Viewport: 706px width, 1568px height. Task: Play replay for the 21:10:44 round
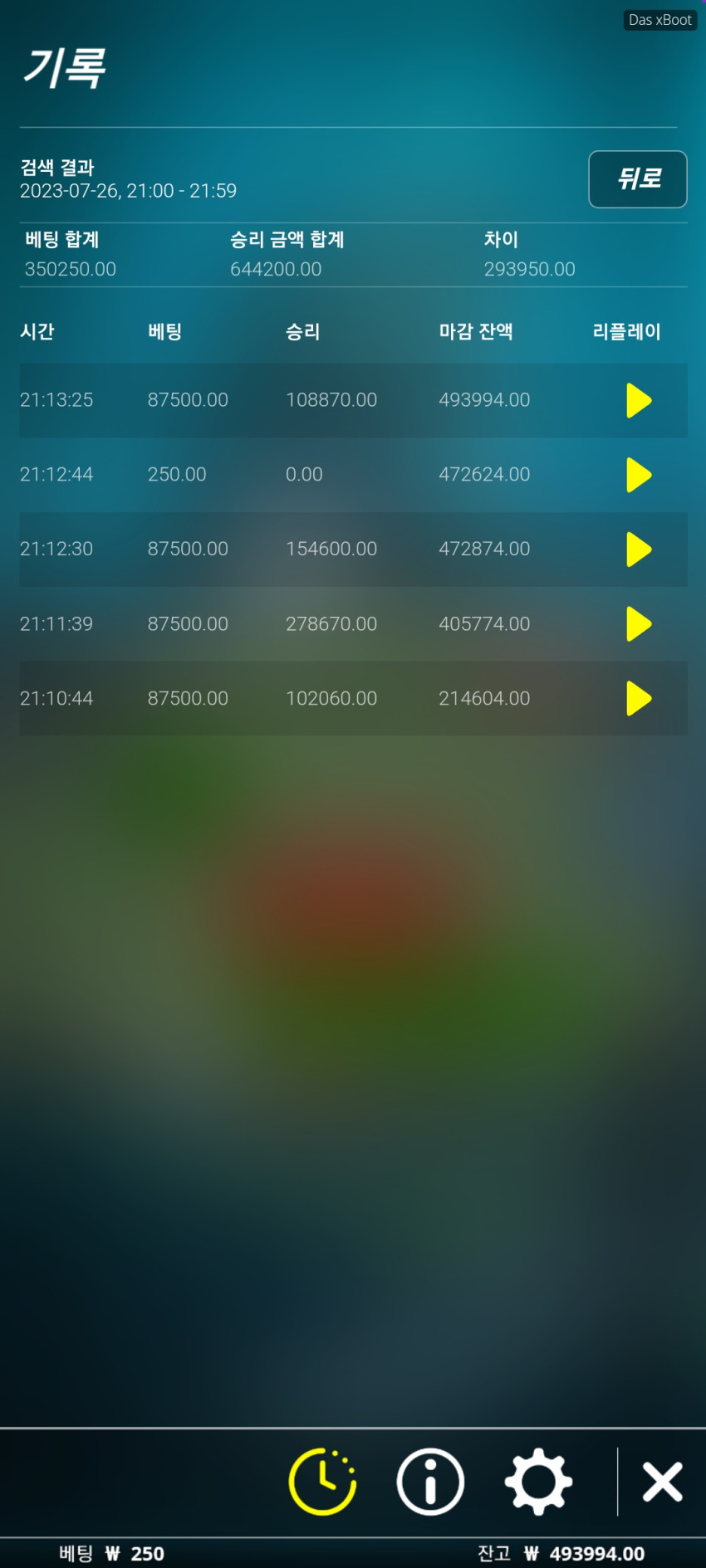pyautogui.click(x=639, y=699)
